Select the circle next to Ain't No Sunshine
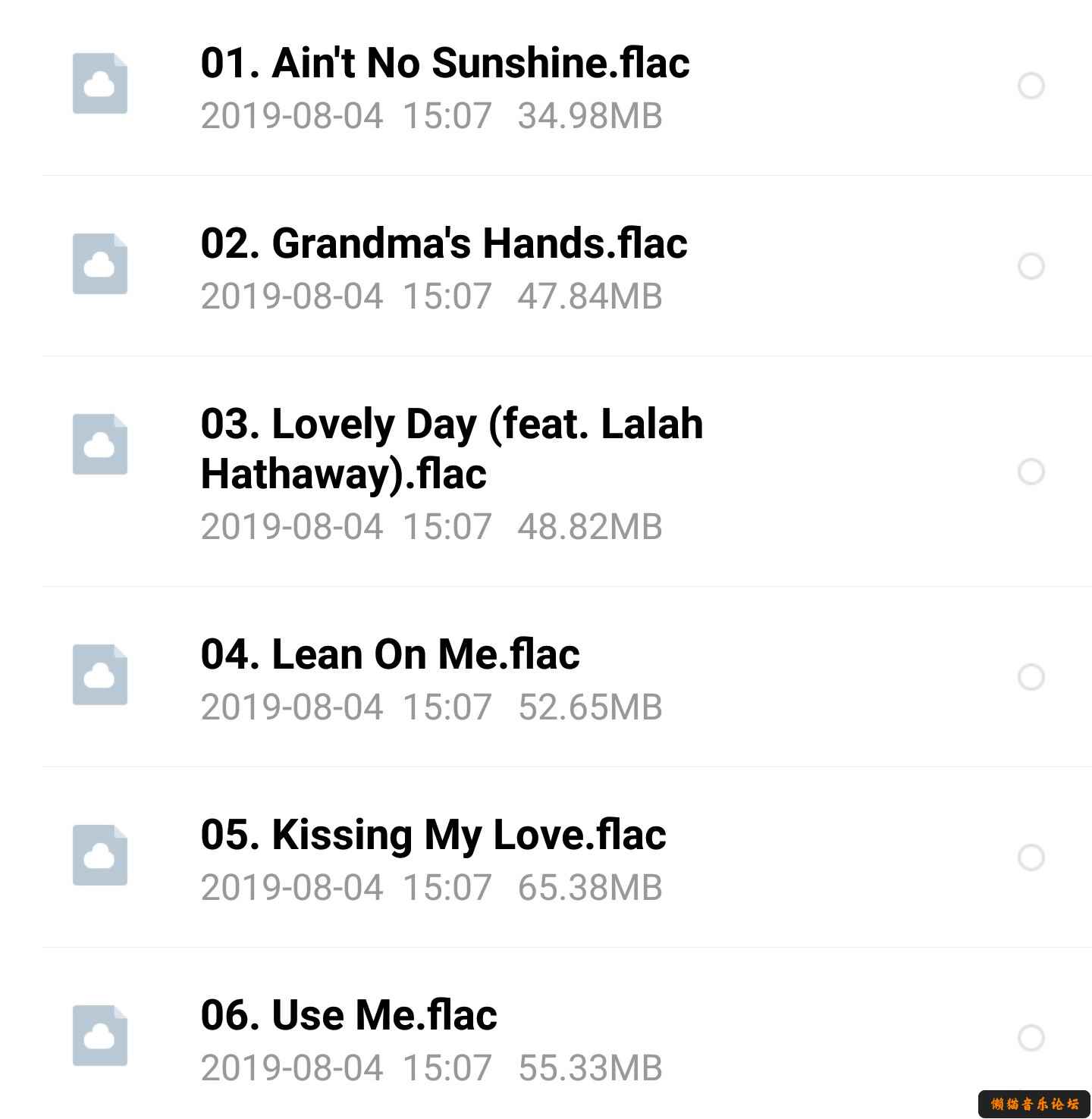Viewport: 1092px width, 1119px height. (1031, 86)
